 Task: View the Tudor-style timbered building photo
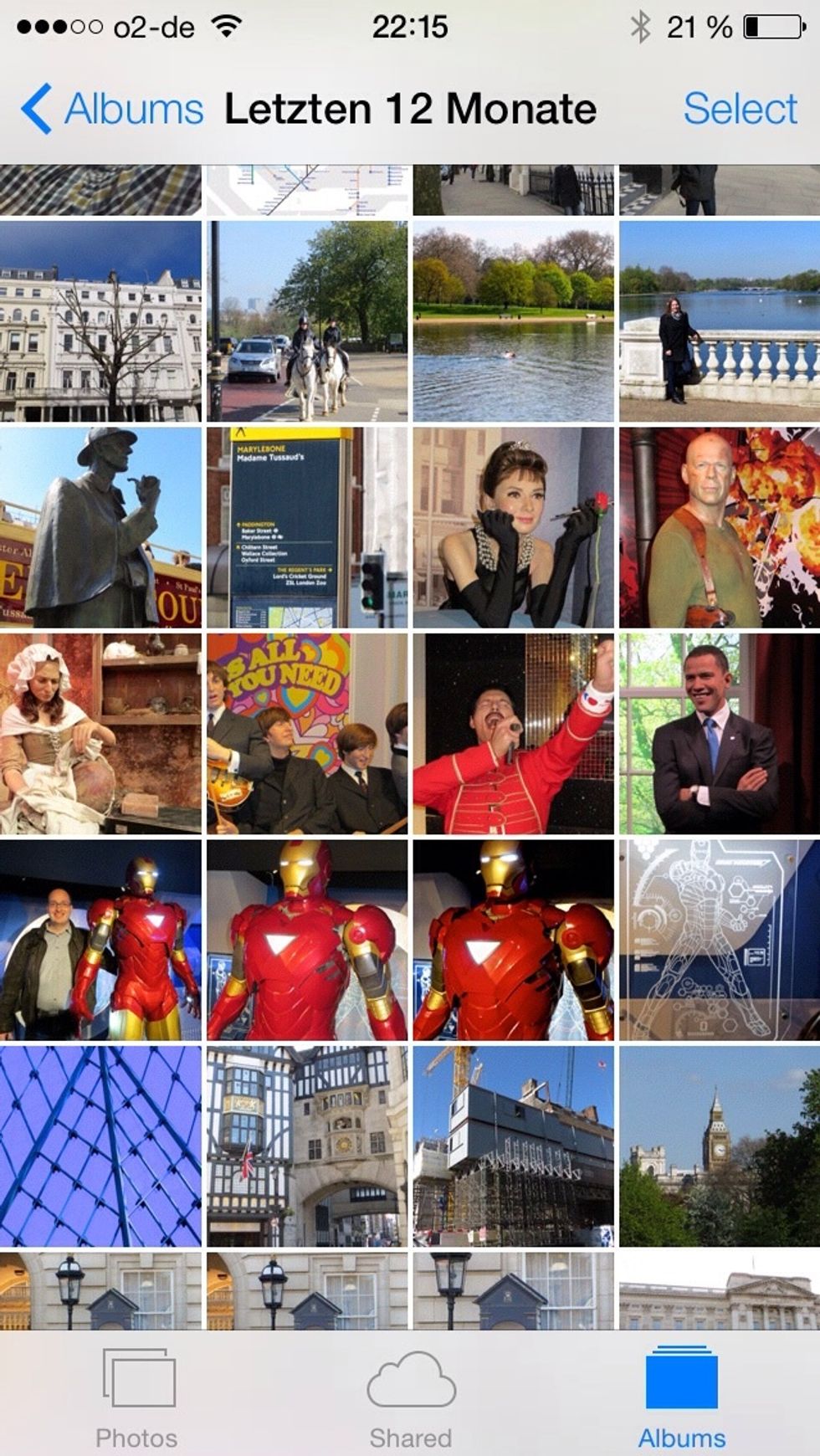(x=307, y=1146)
